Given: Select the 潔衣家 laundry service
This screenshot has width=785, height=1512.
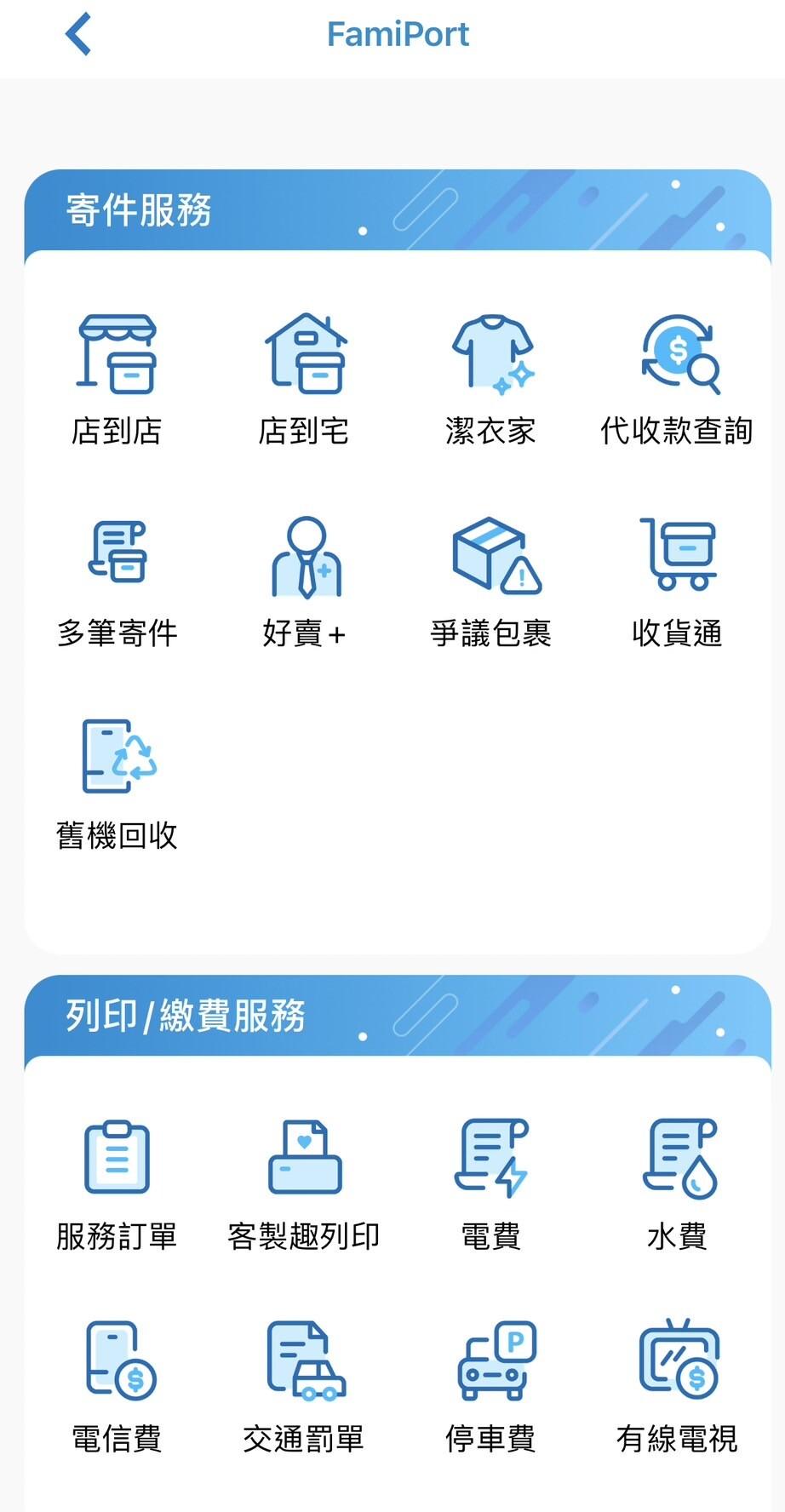Looking at the screenshot, I should [x=490, y=381].
